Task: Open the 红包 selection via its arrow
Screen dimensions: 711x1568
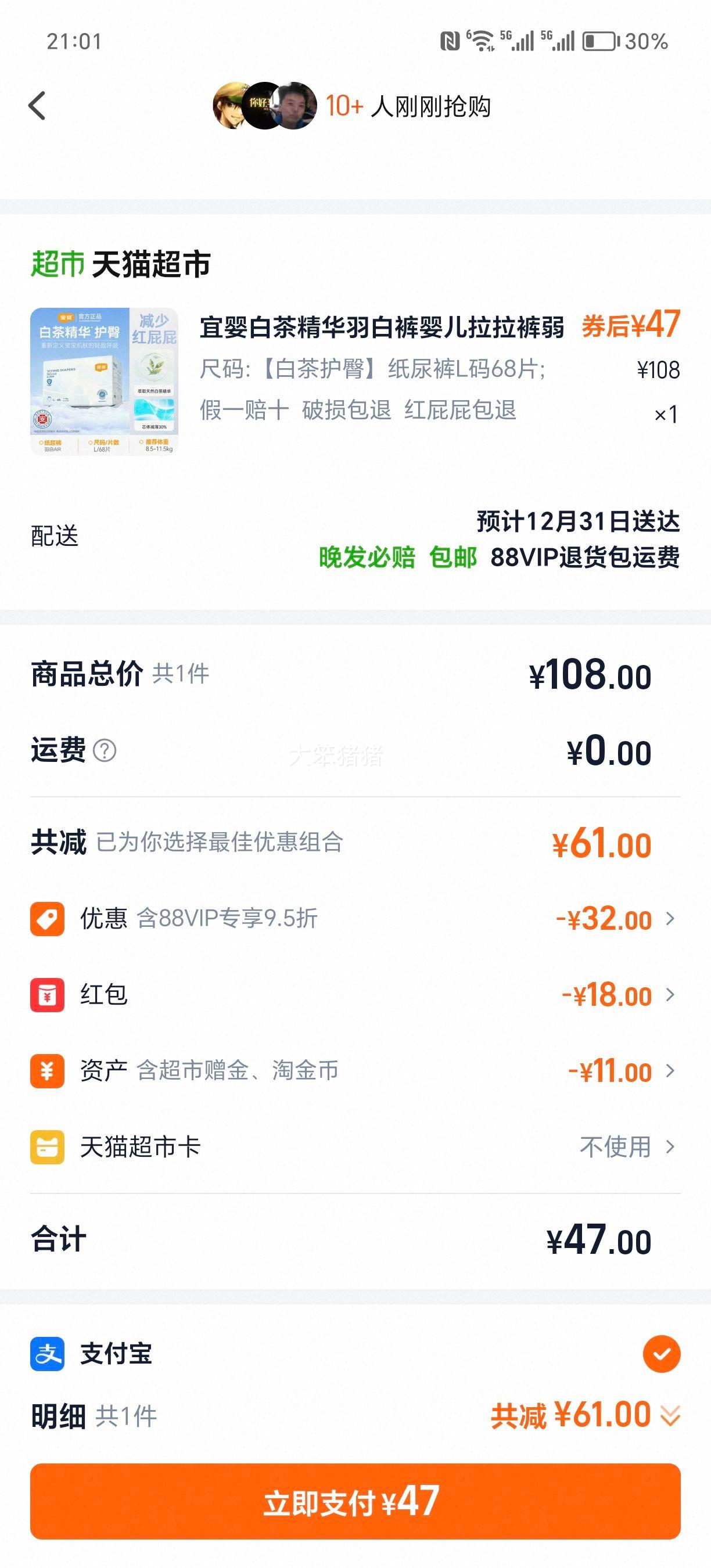Action: (670, 994)
